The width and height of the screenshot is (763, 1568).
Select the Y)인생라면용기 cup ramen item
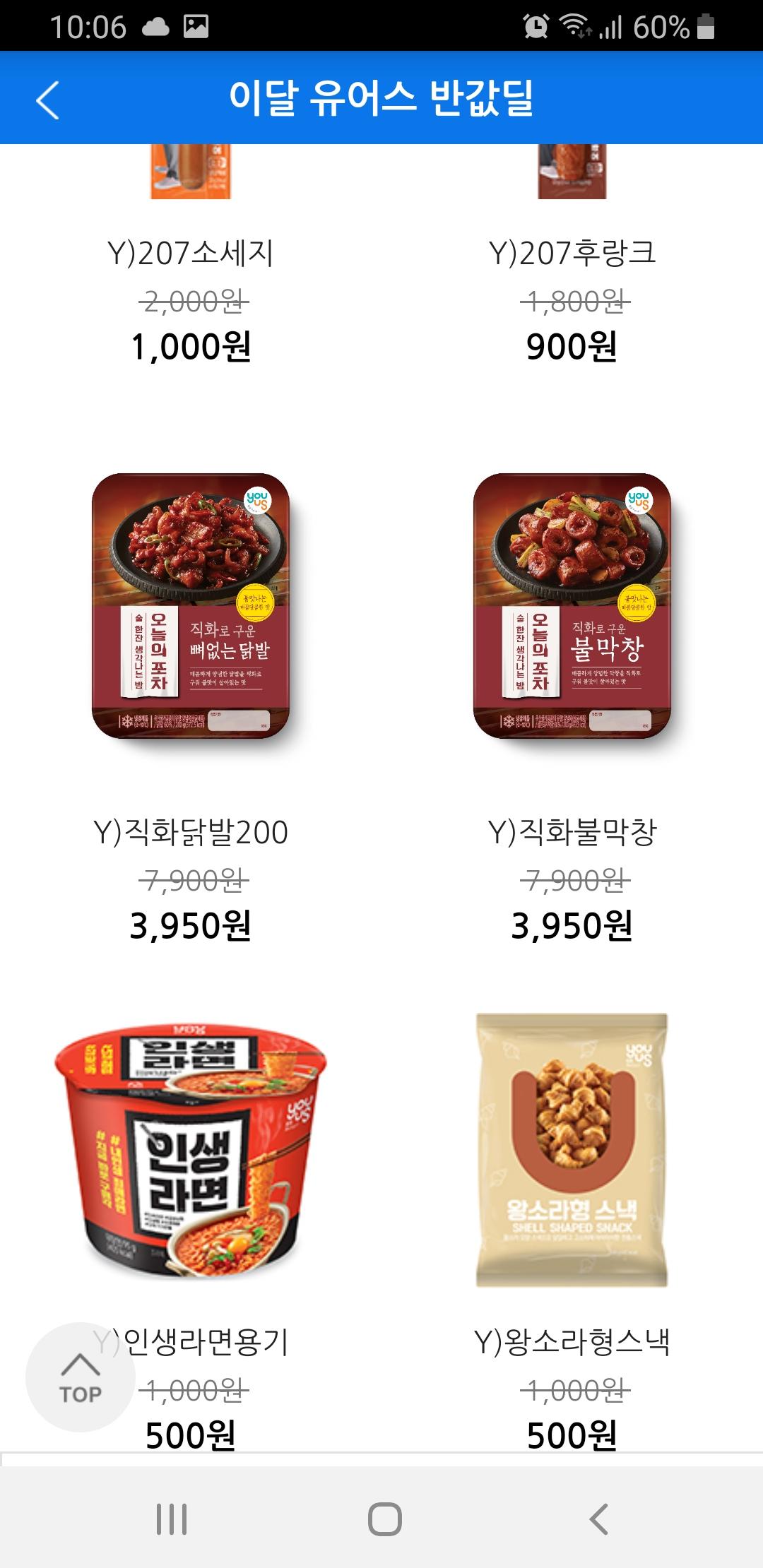tap(191, 1151)
